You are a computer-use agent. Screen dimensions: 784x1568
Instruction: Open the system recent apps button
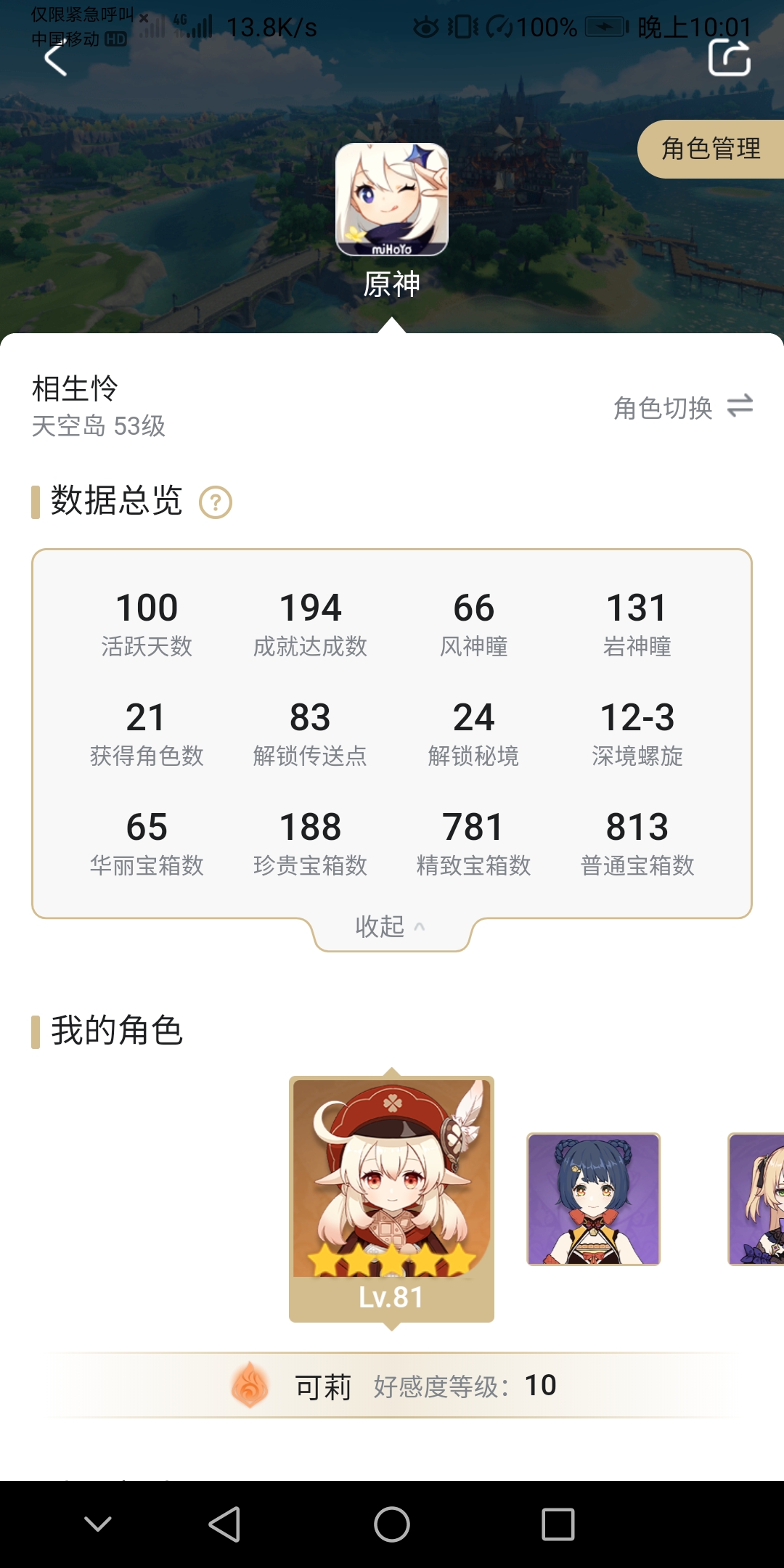tap(558, 1524)
